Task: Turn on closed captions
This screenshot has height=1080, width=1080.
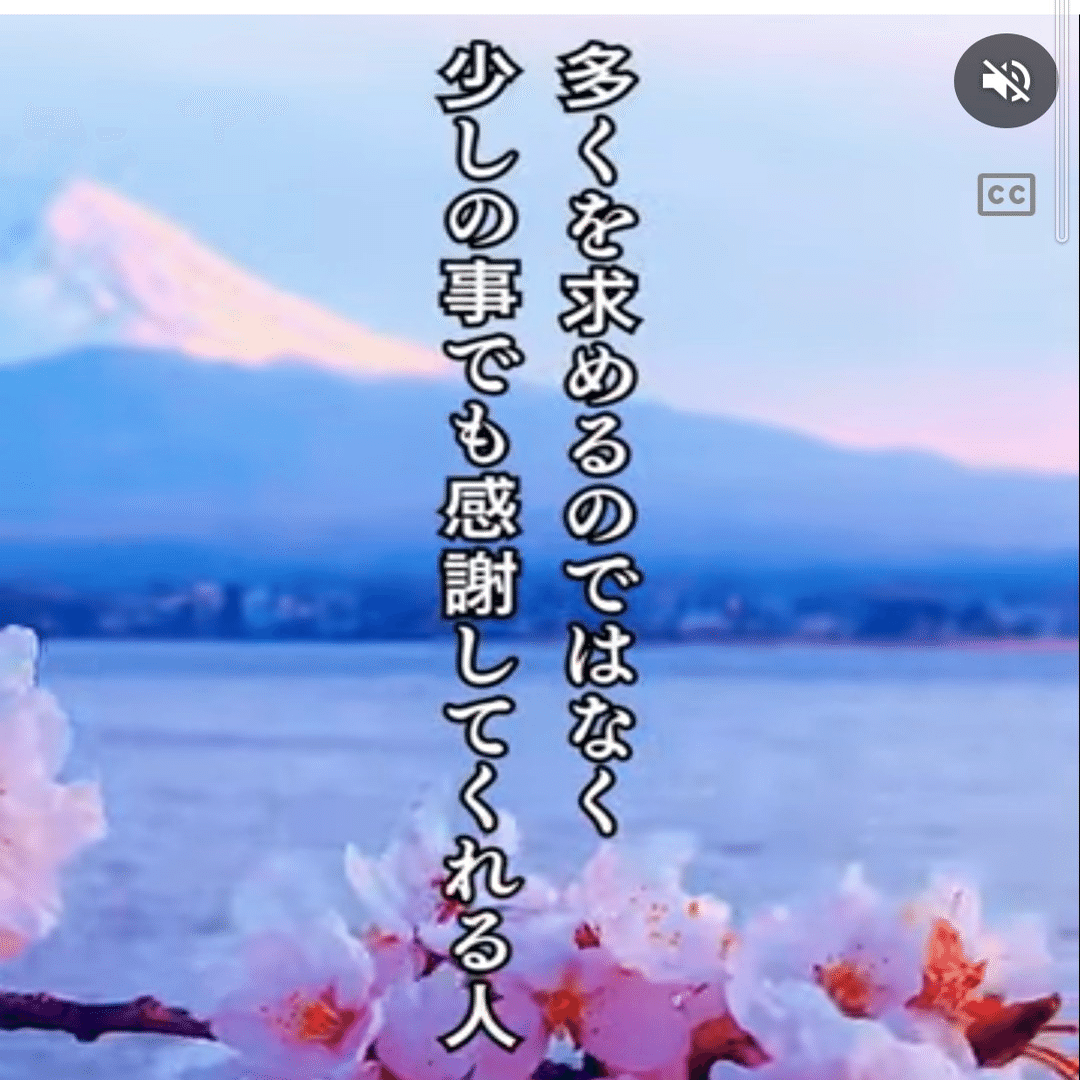Action: [1006, 195]
